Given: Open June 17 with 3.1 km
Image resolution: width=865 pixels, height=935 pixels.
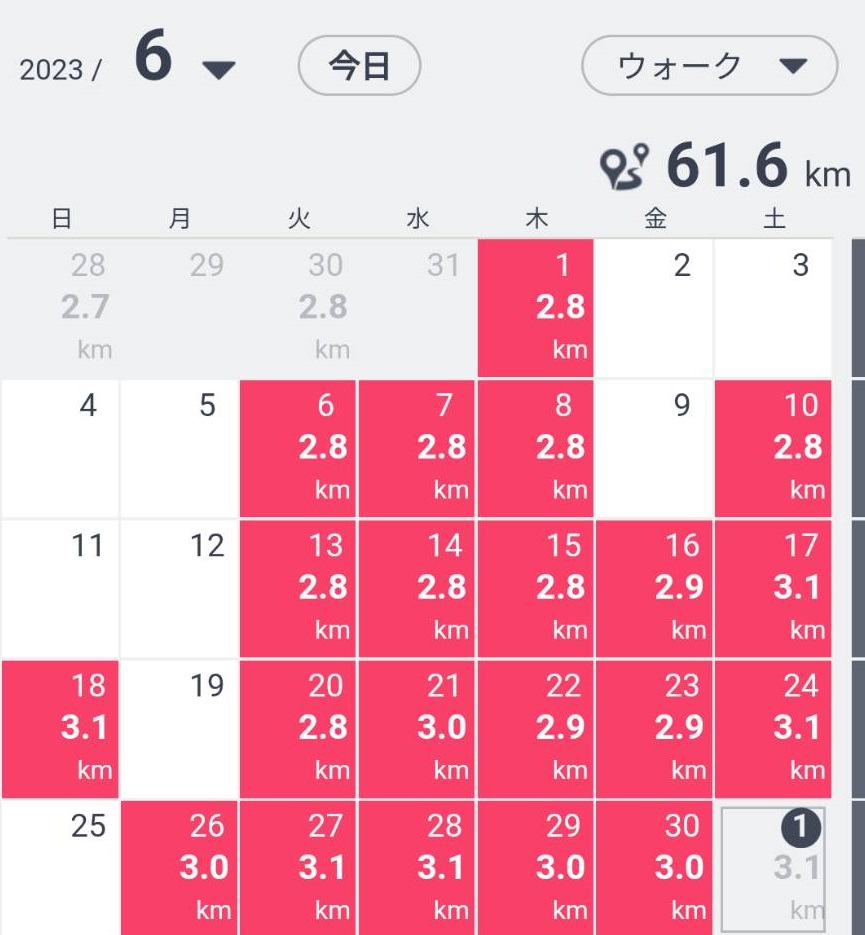Looking at the screenshot, I should [774, 588].
